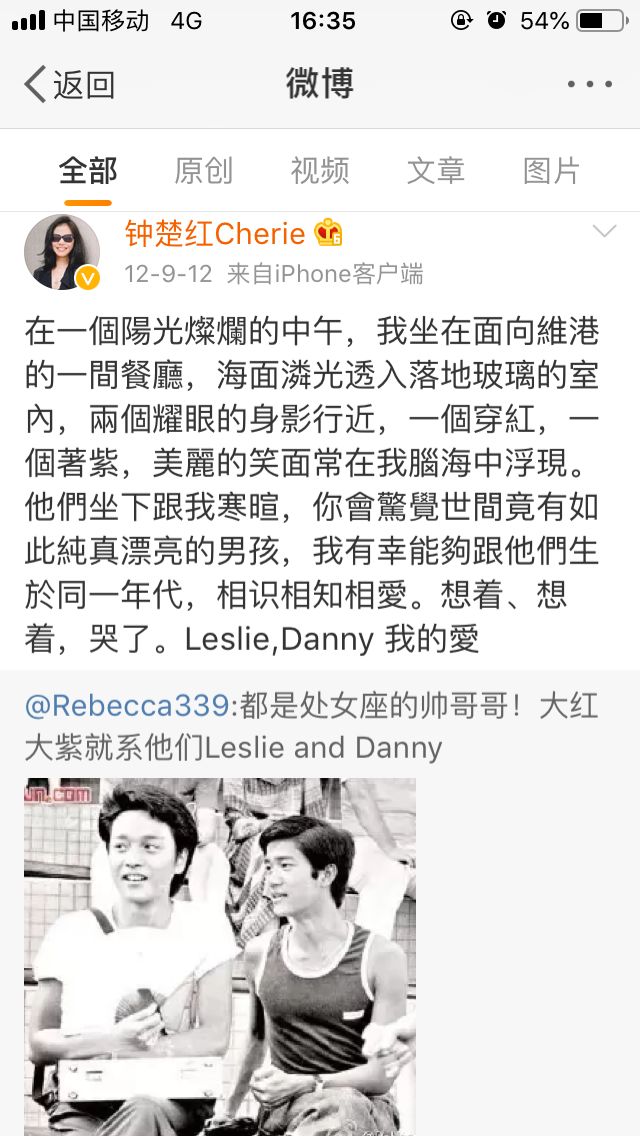Viewport: 640px width, 1136px height.
Task: Open the three-dot overflow menu
Action: (589, 85)
